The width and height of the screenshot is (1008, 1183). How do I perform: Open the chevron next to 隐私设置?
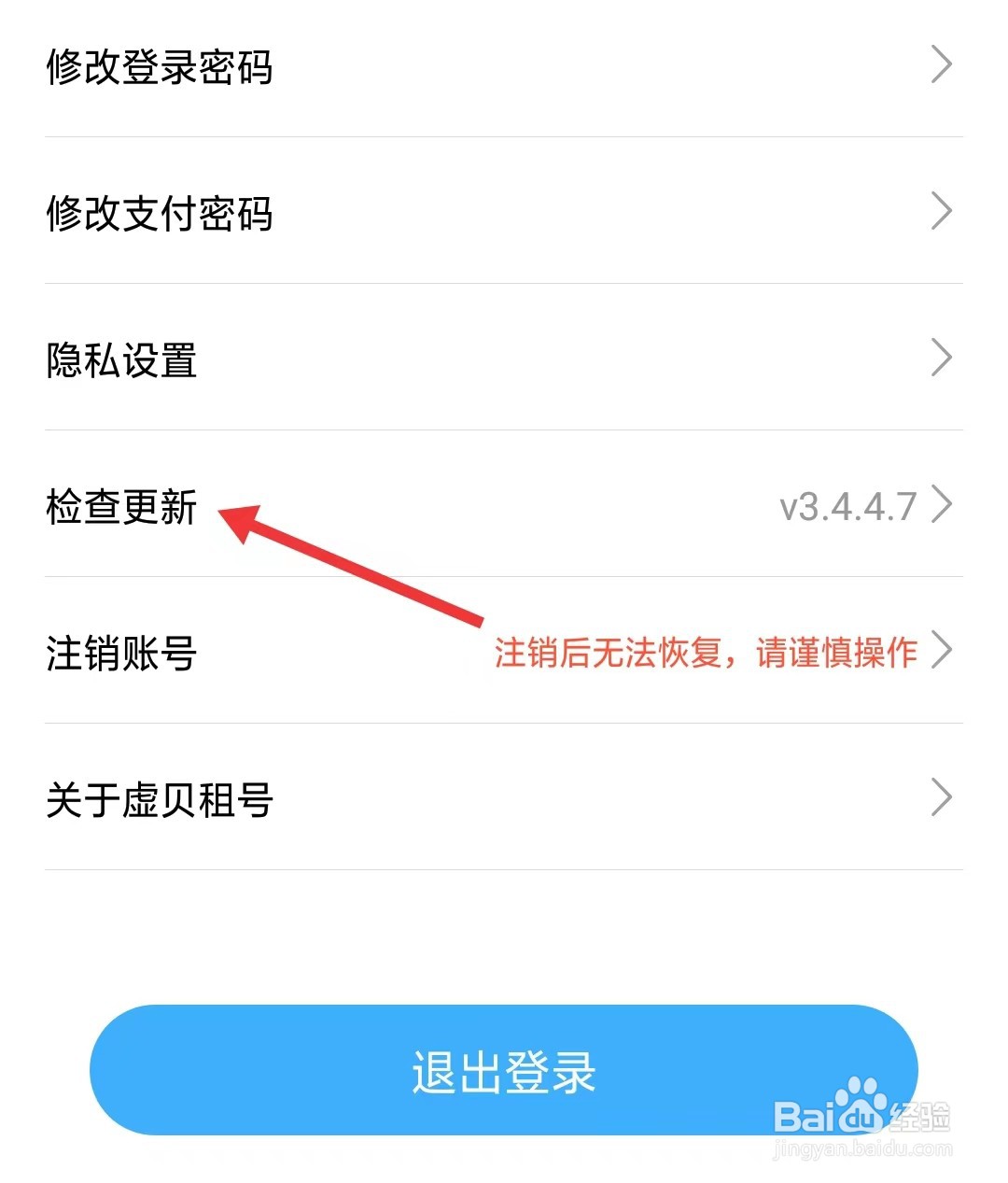point(943,357)
